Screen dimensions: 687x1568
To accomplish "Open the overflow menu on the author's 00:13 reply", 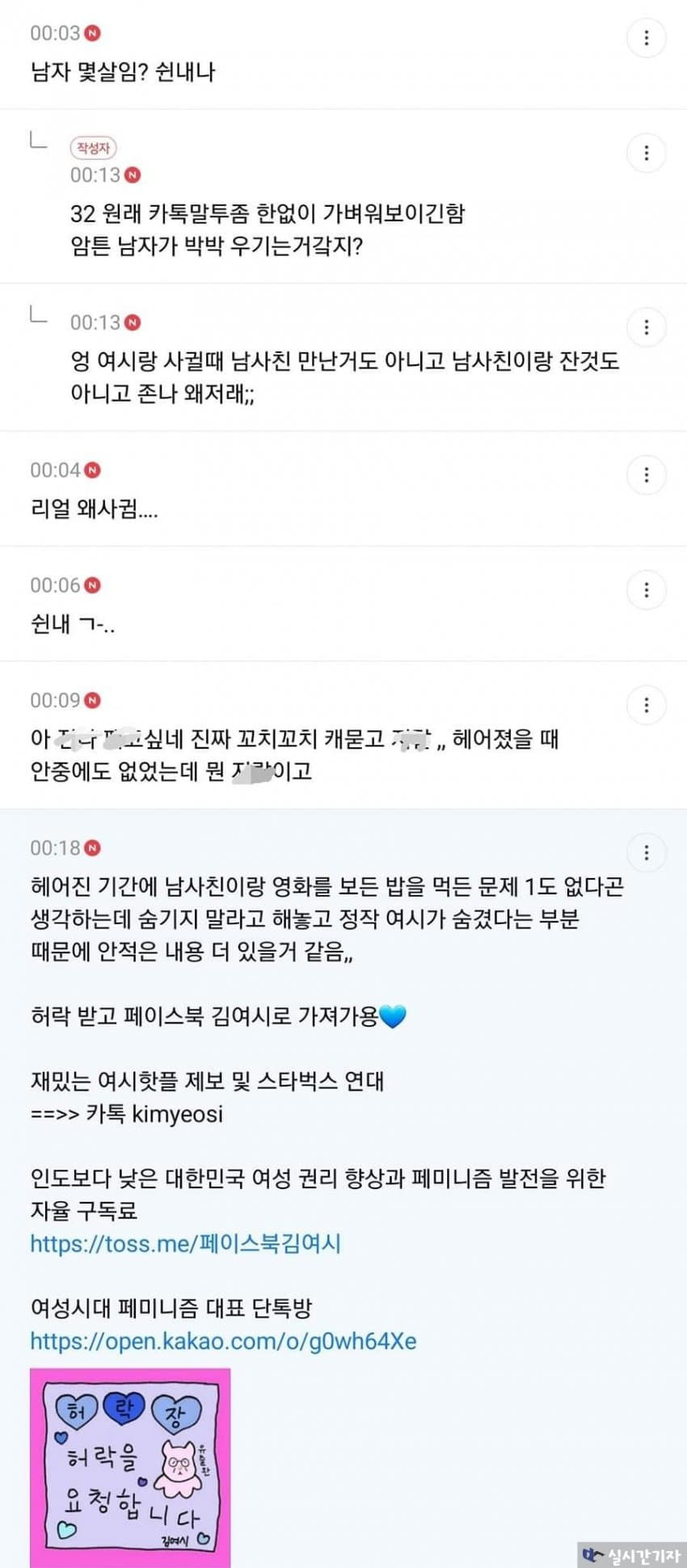I will click(x=646, y=153).
